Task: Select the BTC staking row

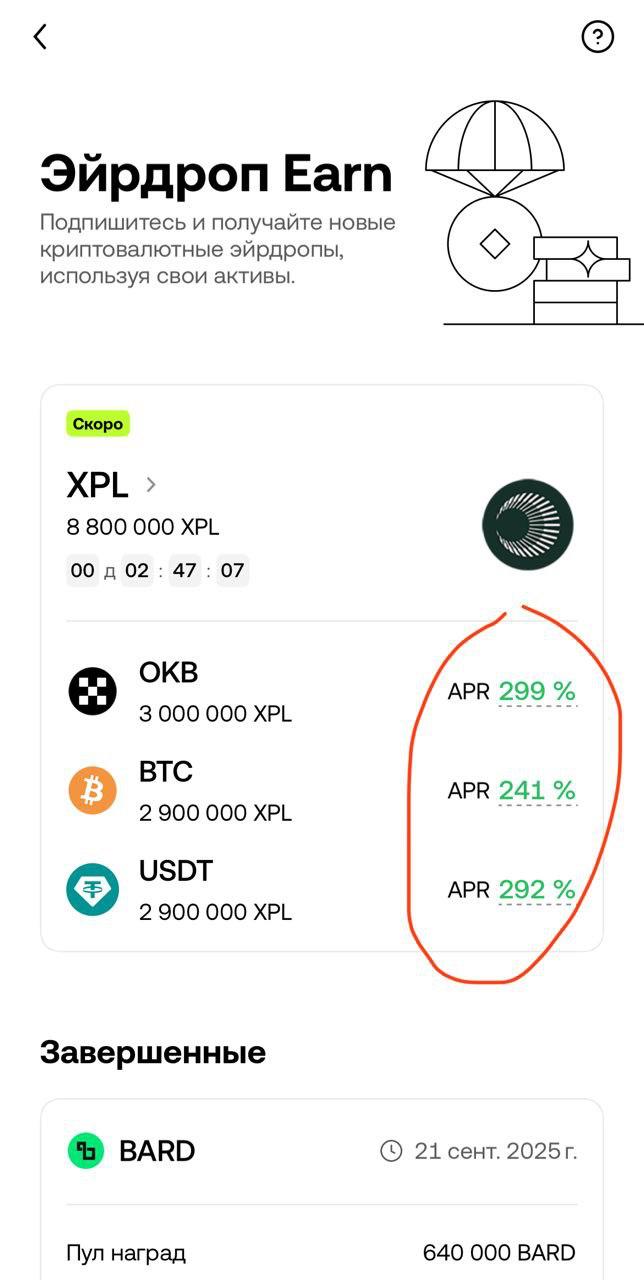Action: tap(215, 790)
